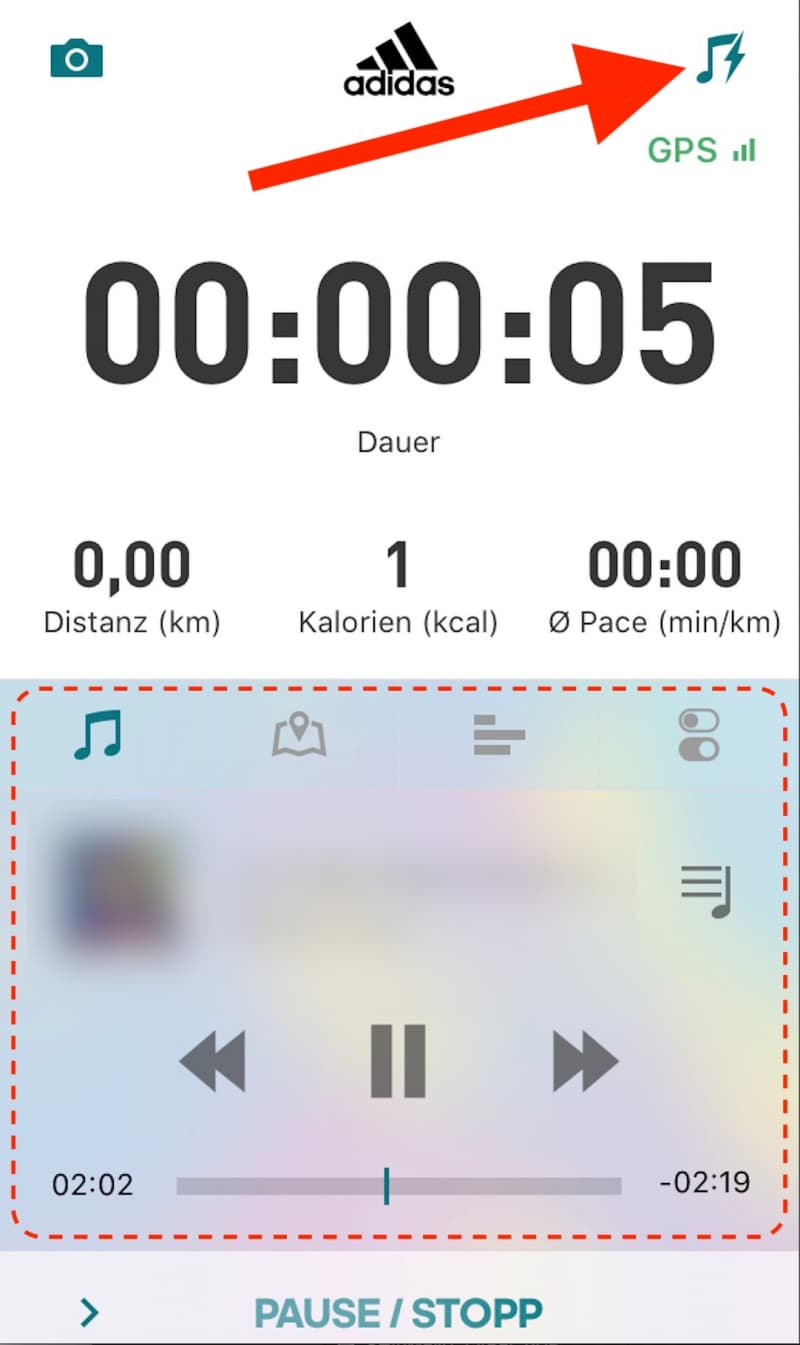
Task: Tap the song progress bar
Action: click(x=399, y=1186)
